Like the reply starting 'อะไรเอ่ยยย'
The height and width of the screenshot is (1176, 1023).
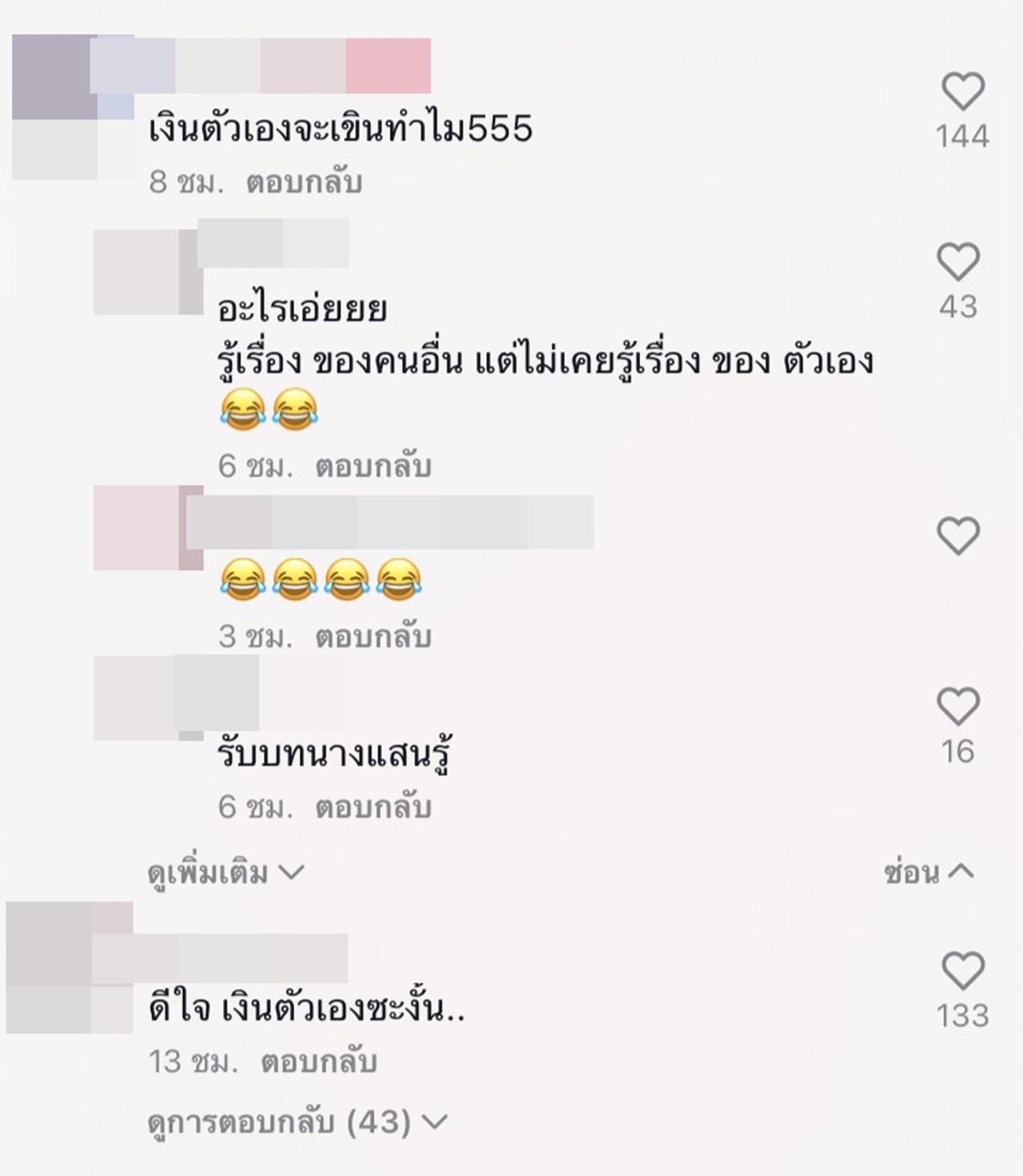click(x=957, y=262)
